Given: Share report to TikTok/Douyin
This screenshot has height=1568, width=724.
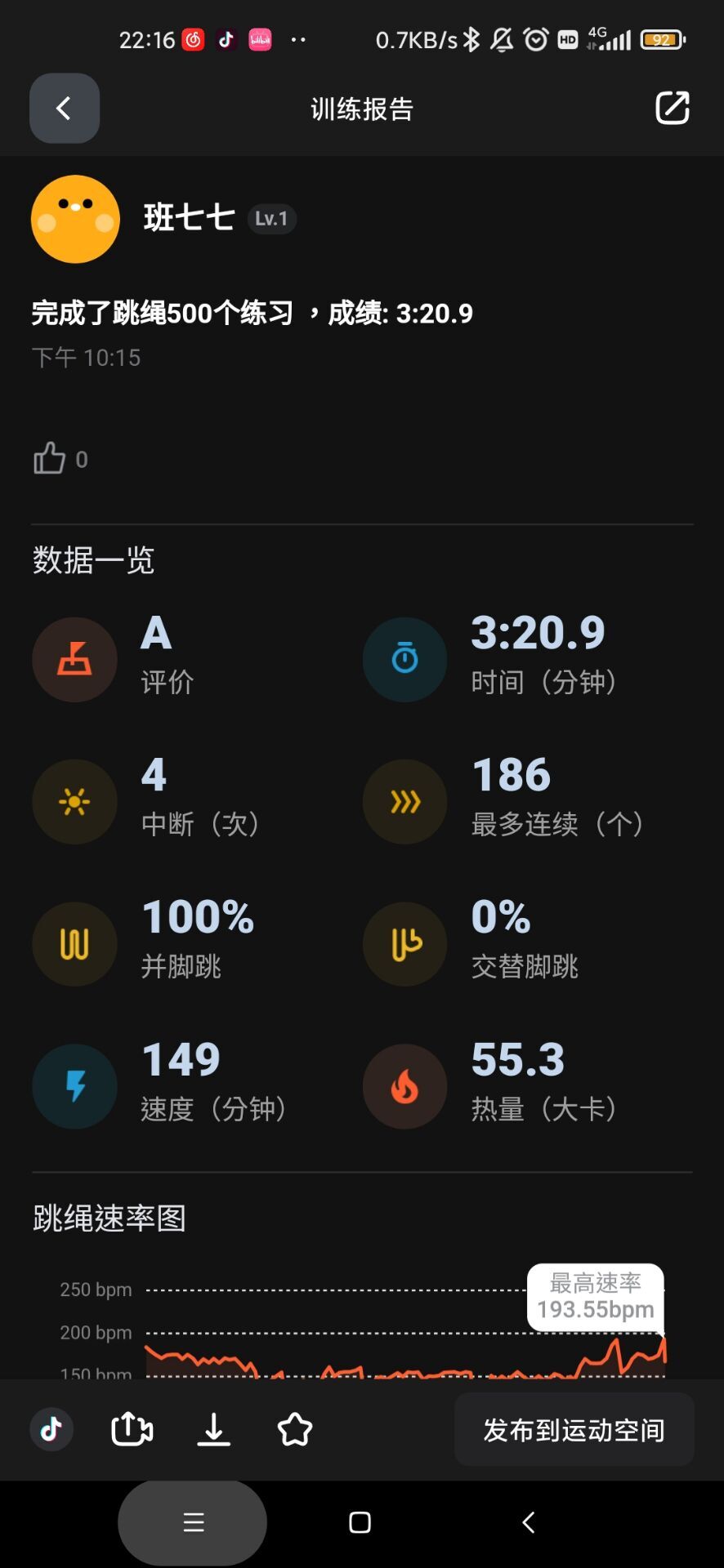Looking at the screenshot, I should pos(51,1429).
